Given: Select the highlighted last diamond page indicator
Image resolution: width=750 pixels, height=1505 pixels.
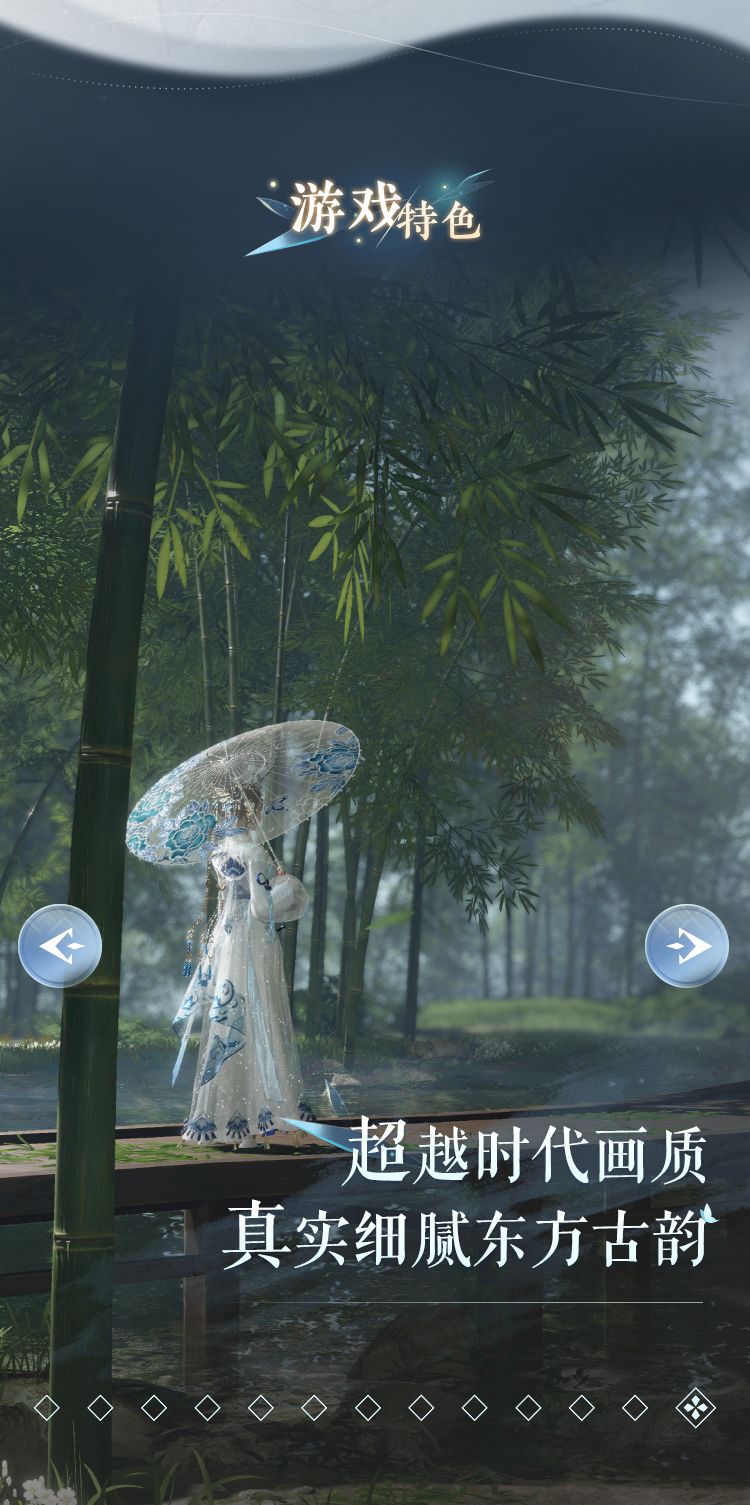Looking at the screenshot, I should click(x=694, y=1408).
